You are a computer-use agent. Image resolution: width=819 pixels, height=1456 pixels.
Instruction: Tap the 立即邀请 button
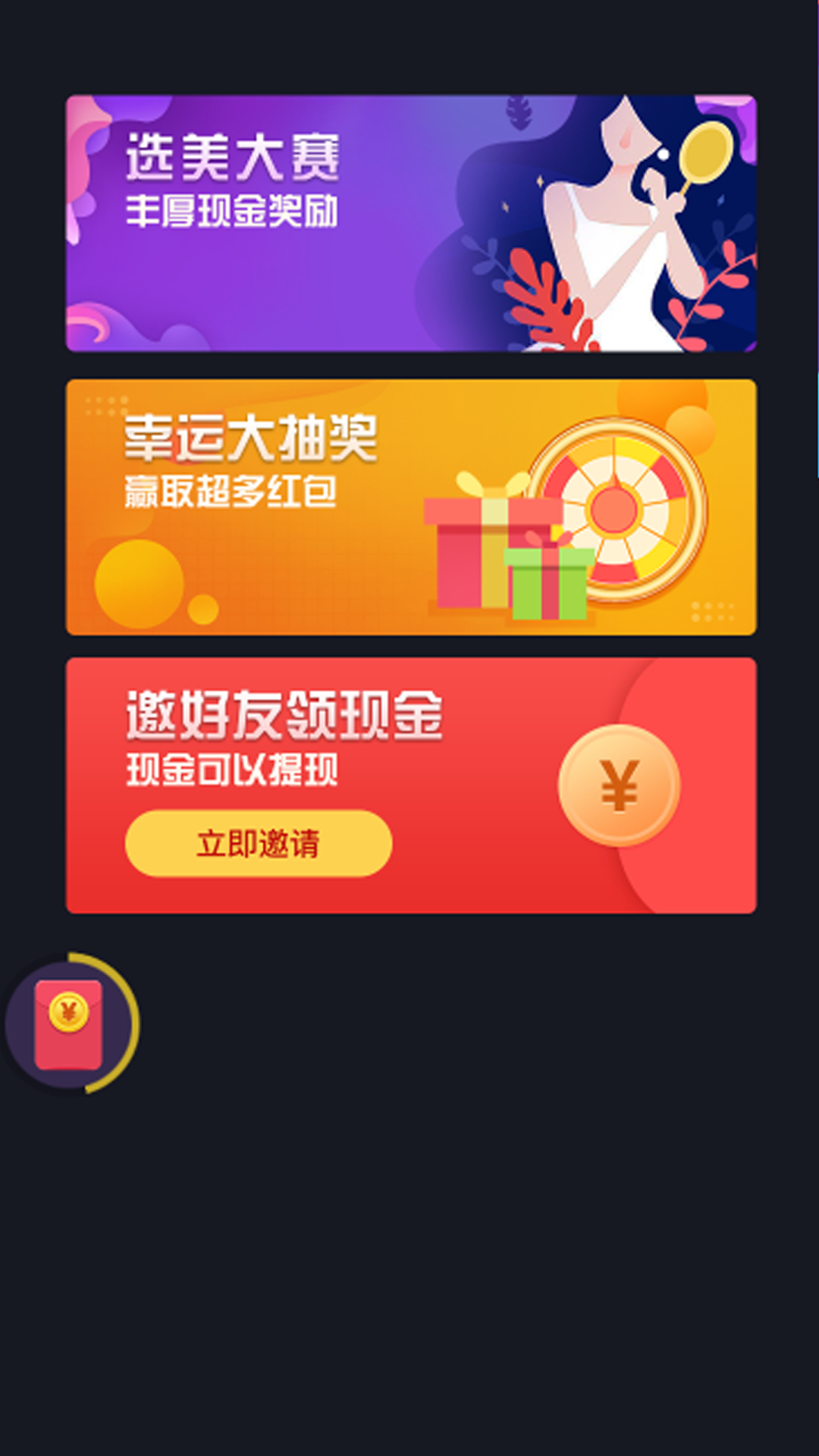(258, 843)
